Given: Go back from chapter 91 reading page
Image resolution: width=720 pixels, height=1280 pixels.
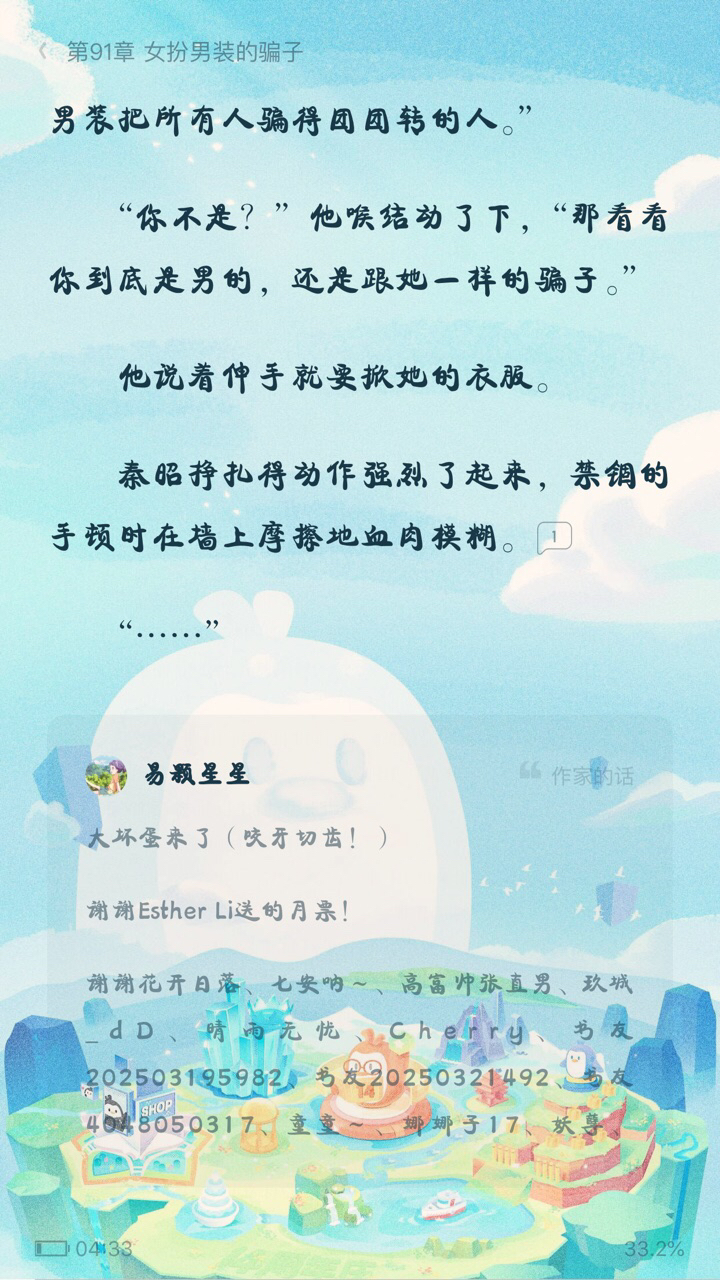Looking at the screenshot, I should pyautogui.click(x=42, y=52).
